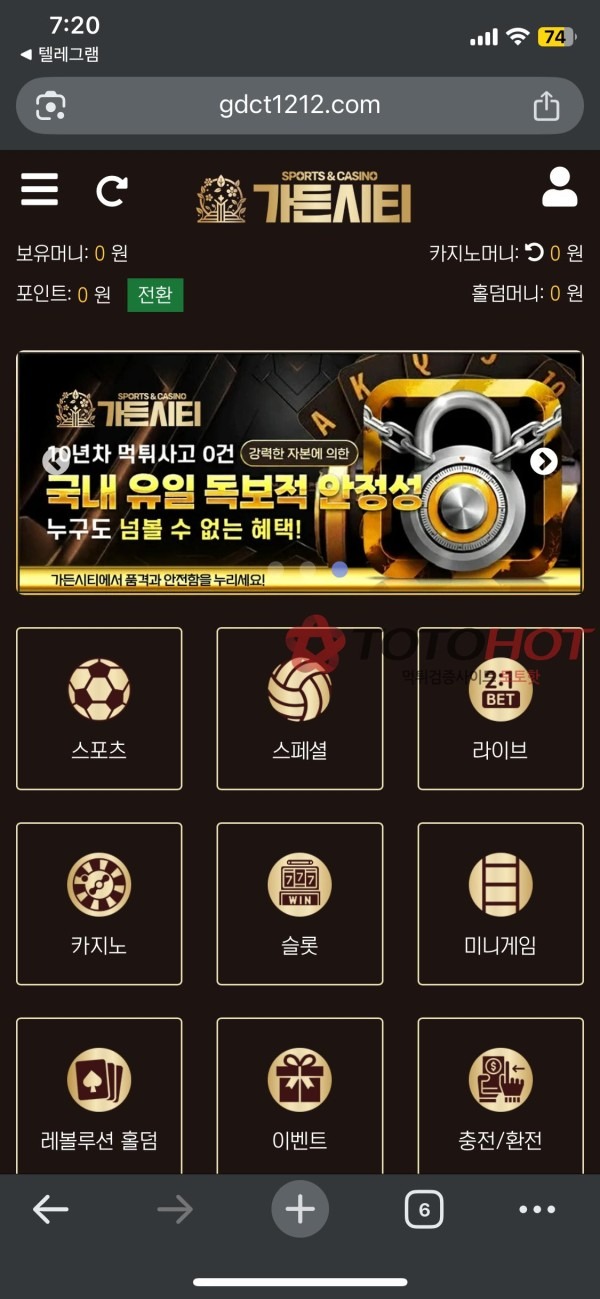Share this page from the address bar

pos(546,105)
